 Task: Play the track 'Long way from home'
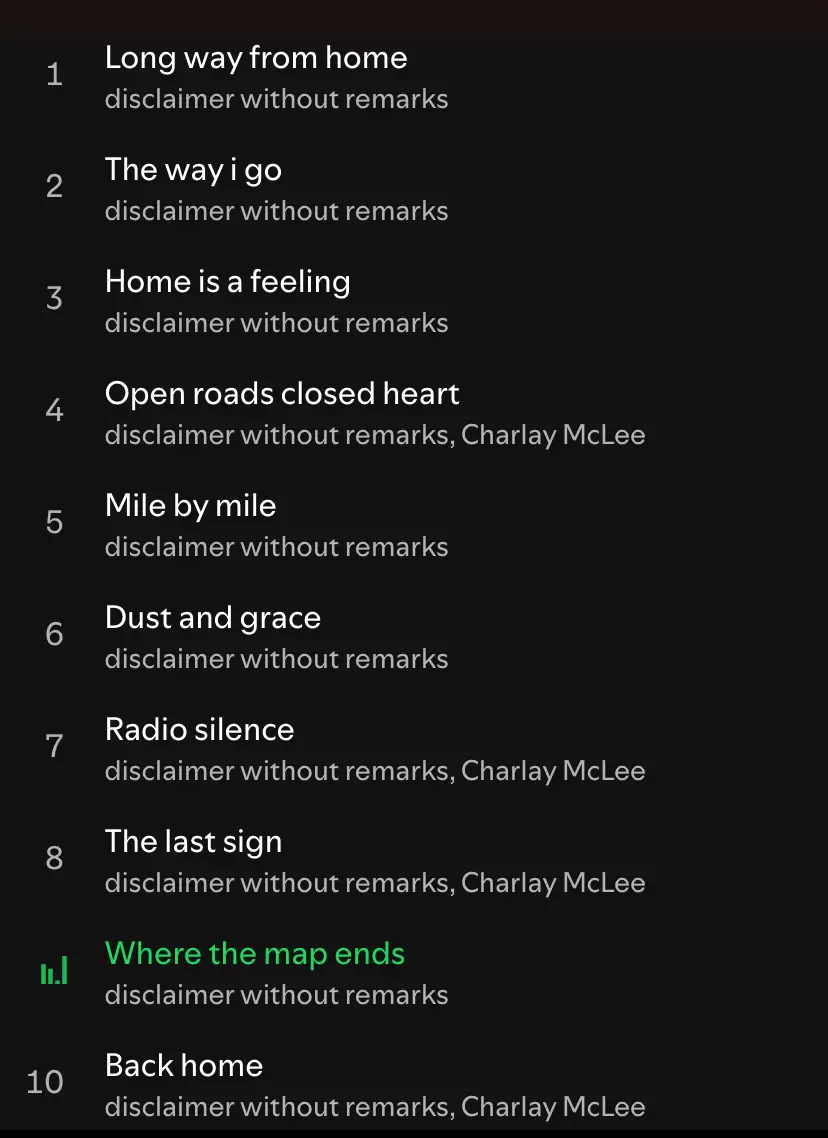(x=256, y=58)
